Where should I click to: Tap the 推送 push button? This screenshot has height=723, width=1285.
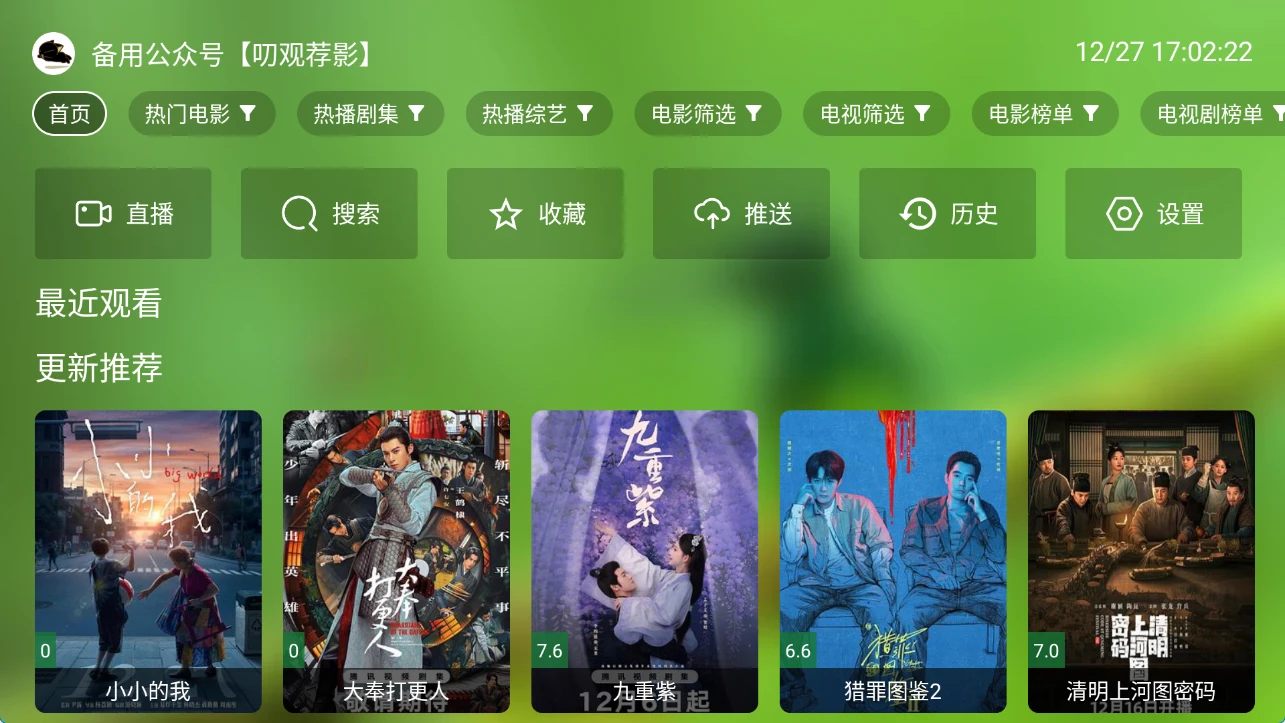pos(741,214)
